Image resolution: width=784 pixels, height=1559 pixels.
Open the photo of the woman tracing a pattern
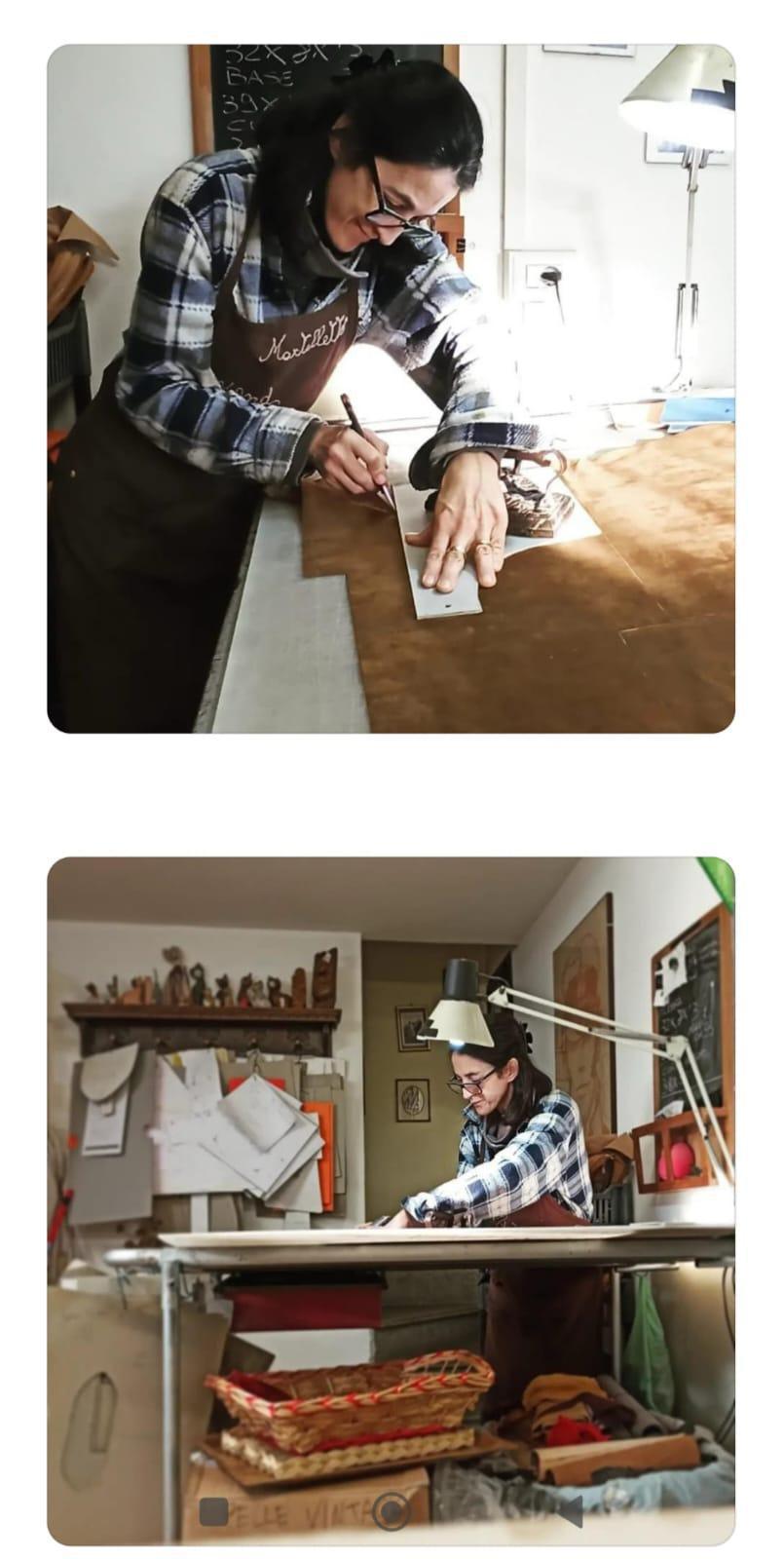click(391, 388)
